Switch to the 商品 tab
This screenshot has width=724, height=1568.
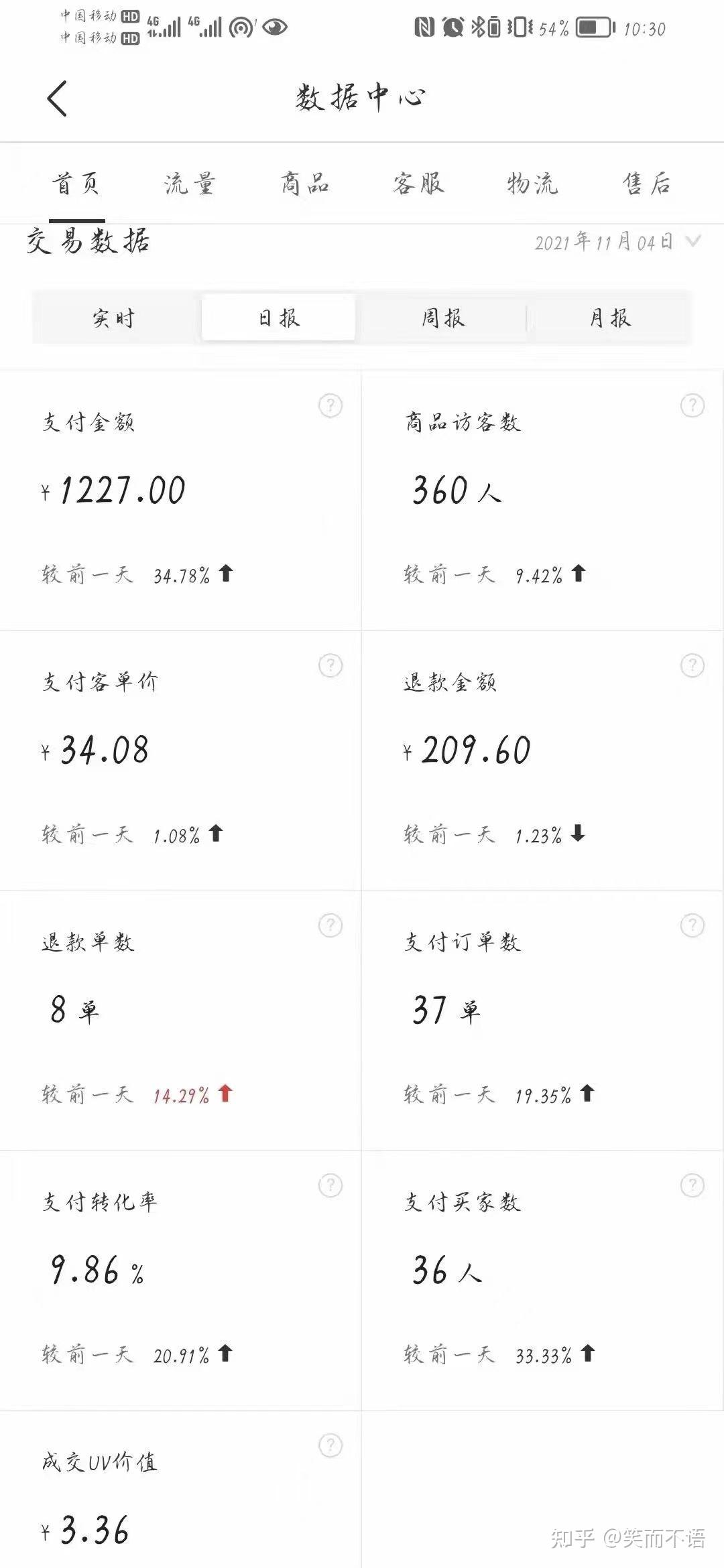(305, 184)
